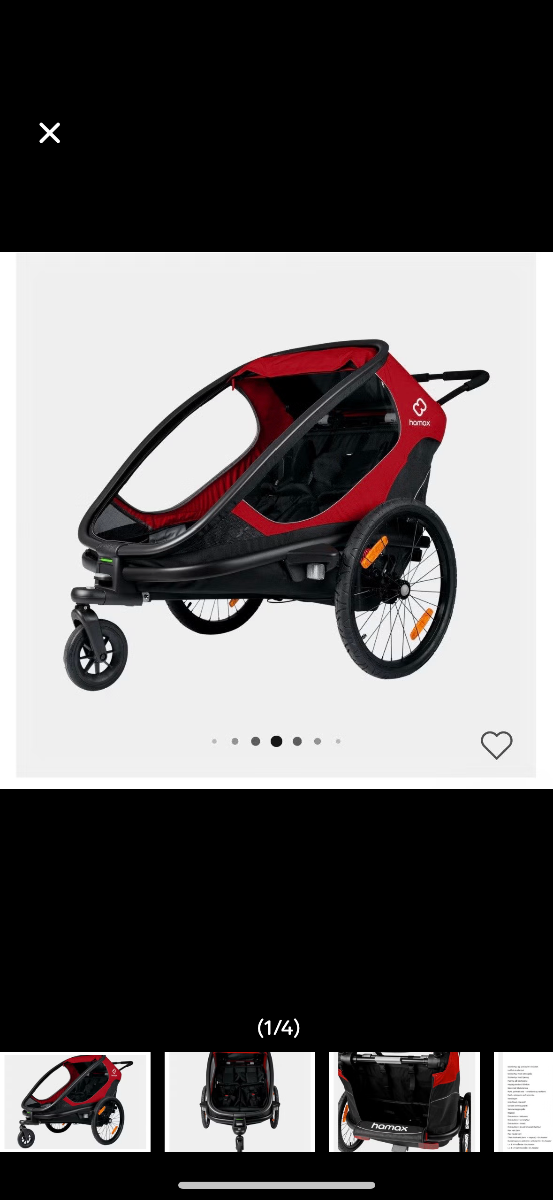Open the fourth thumbnail with the text specifications
Image resolution: width=553 pixels, height=1200 pixels.
523,1102
